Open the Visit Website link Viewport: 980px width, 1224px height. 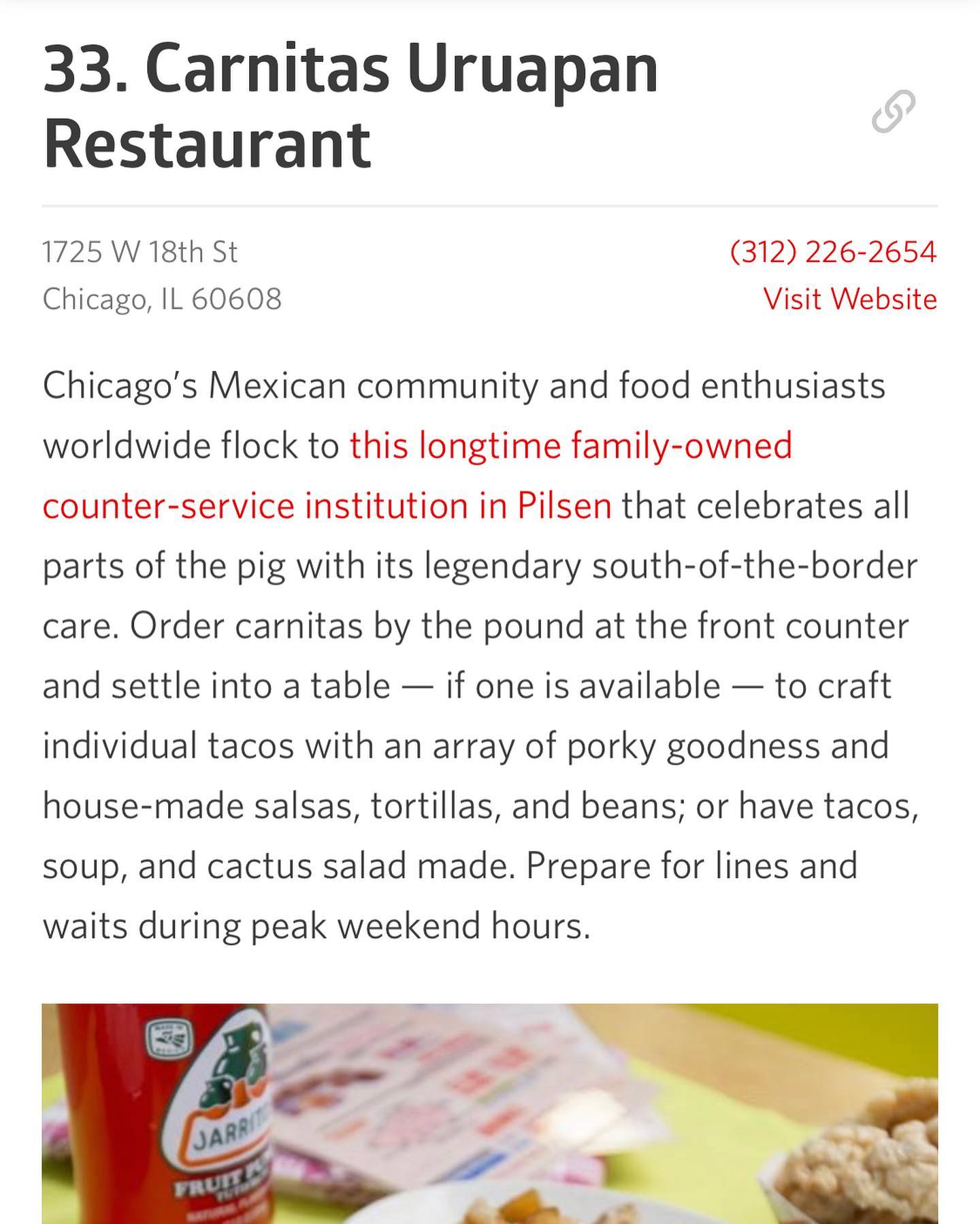point(849,299)
